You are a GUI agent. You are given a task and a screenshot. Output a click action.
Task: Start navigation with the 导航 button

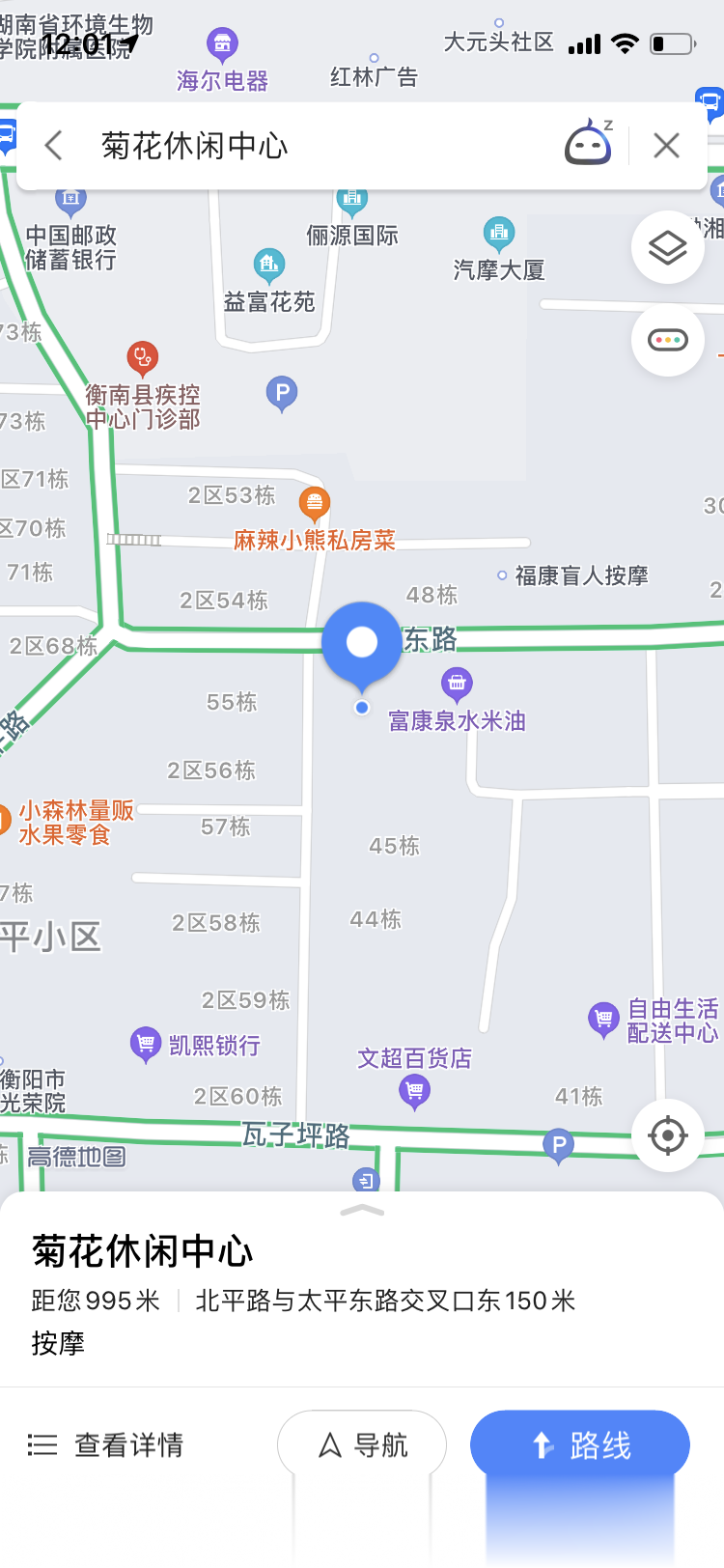[362, 1445]
